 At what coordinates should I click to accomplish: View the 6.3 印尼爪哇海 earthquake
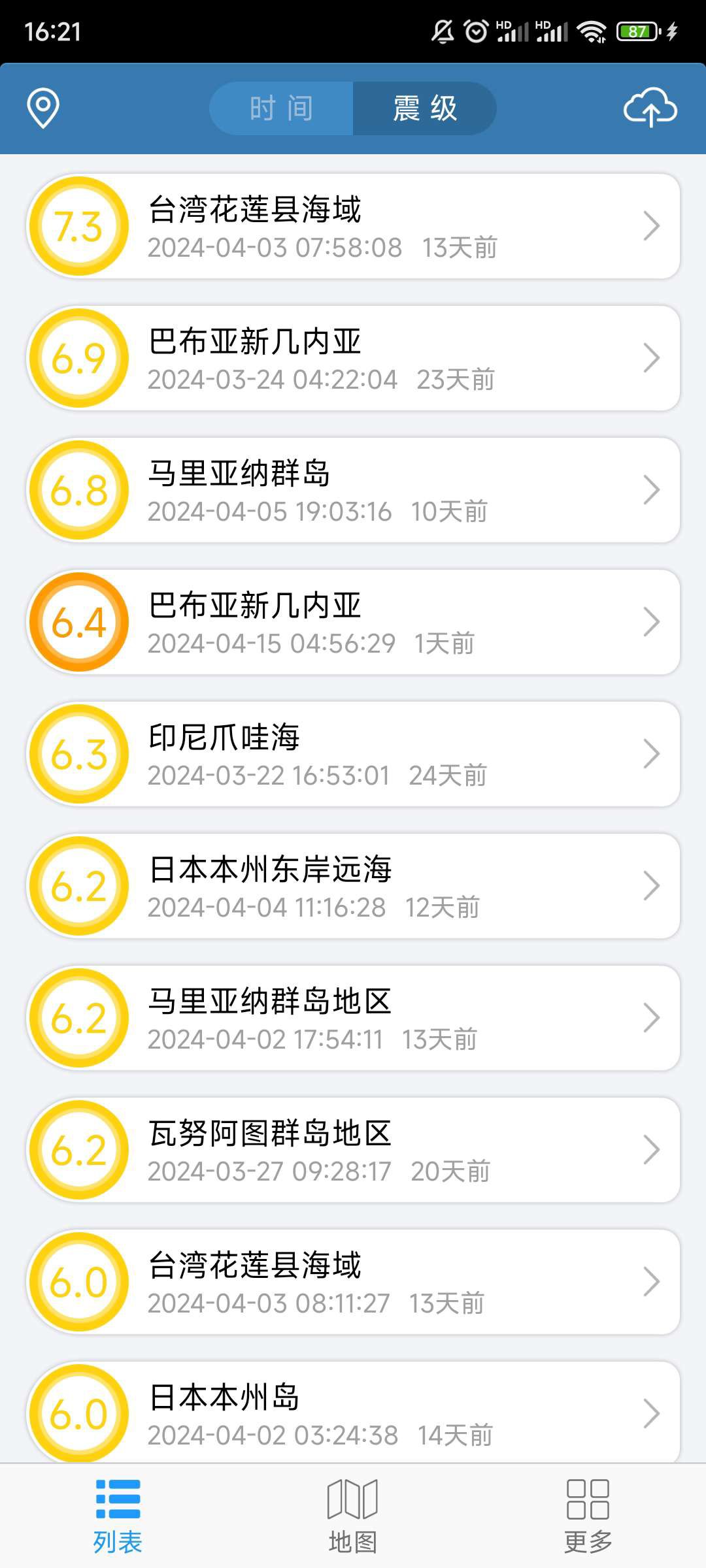[x=353, y=754]
